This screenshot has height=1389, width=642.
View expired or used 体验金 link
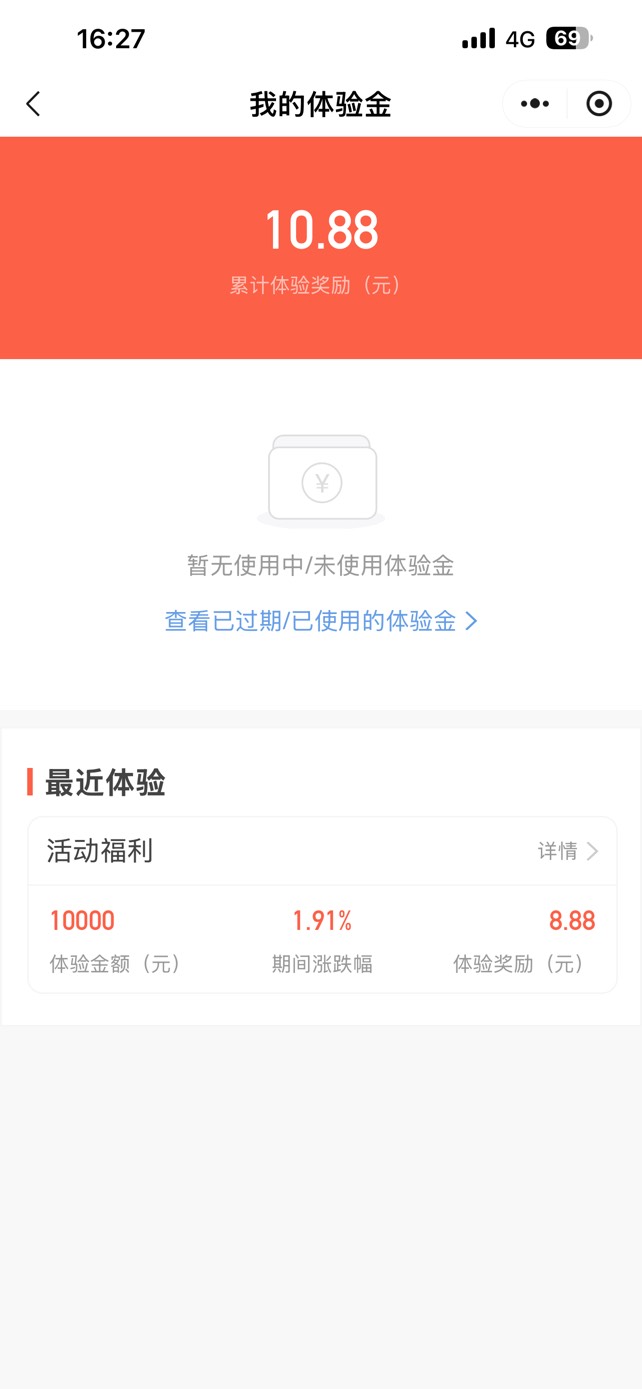[321, 621]
